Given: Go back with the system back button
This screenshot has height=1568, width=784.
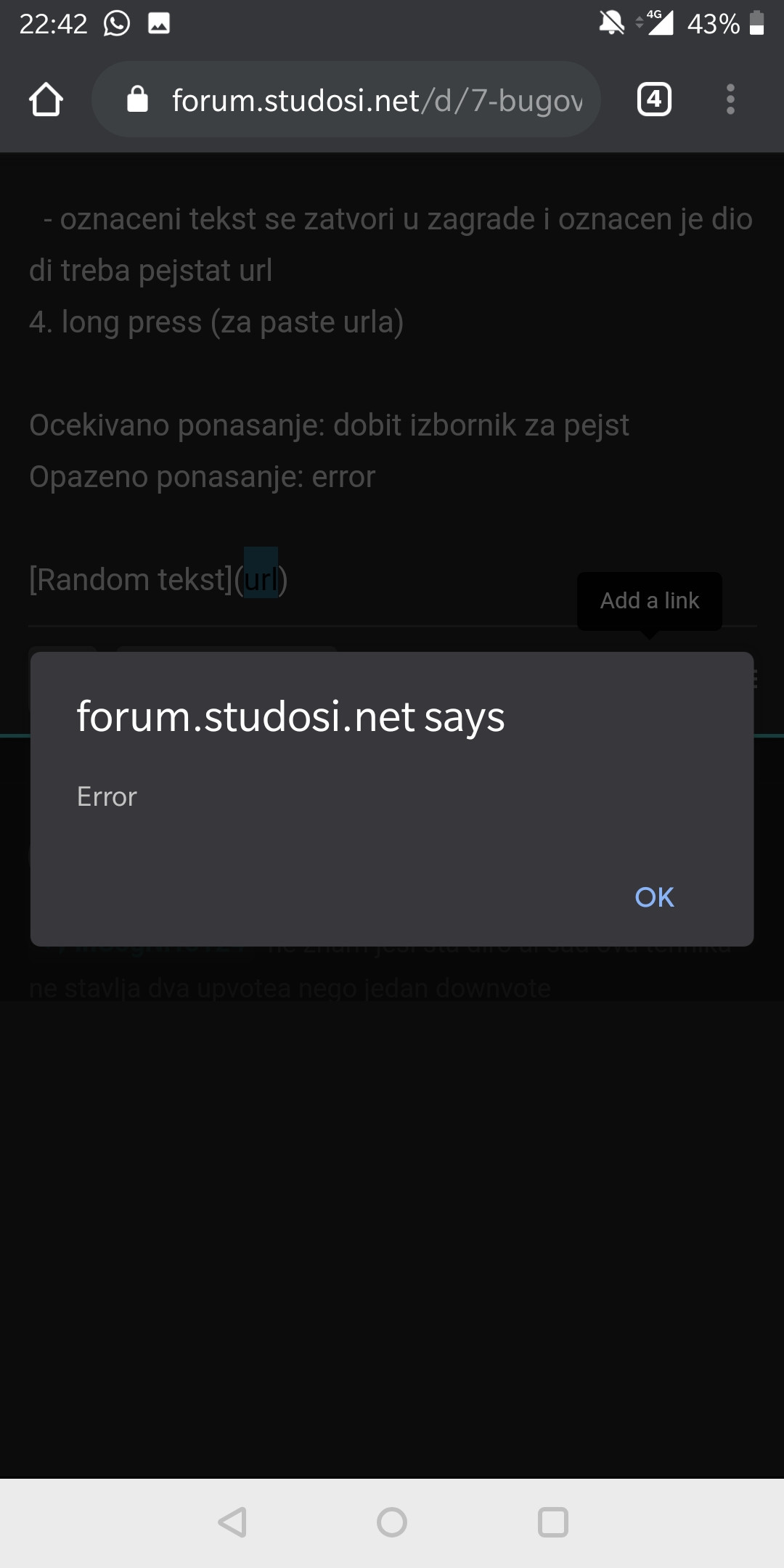Looking at the screenshot, I should [232, 1522].
